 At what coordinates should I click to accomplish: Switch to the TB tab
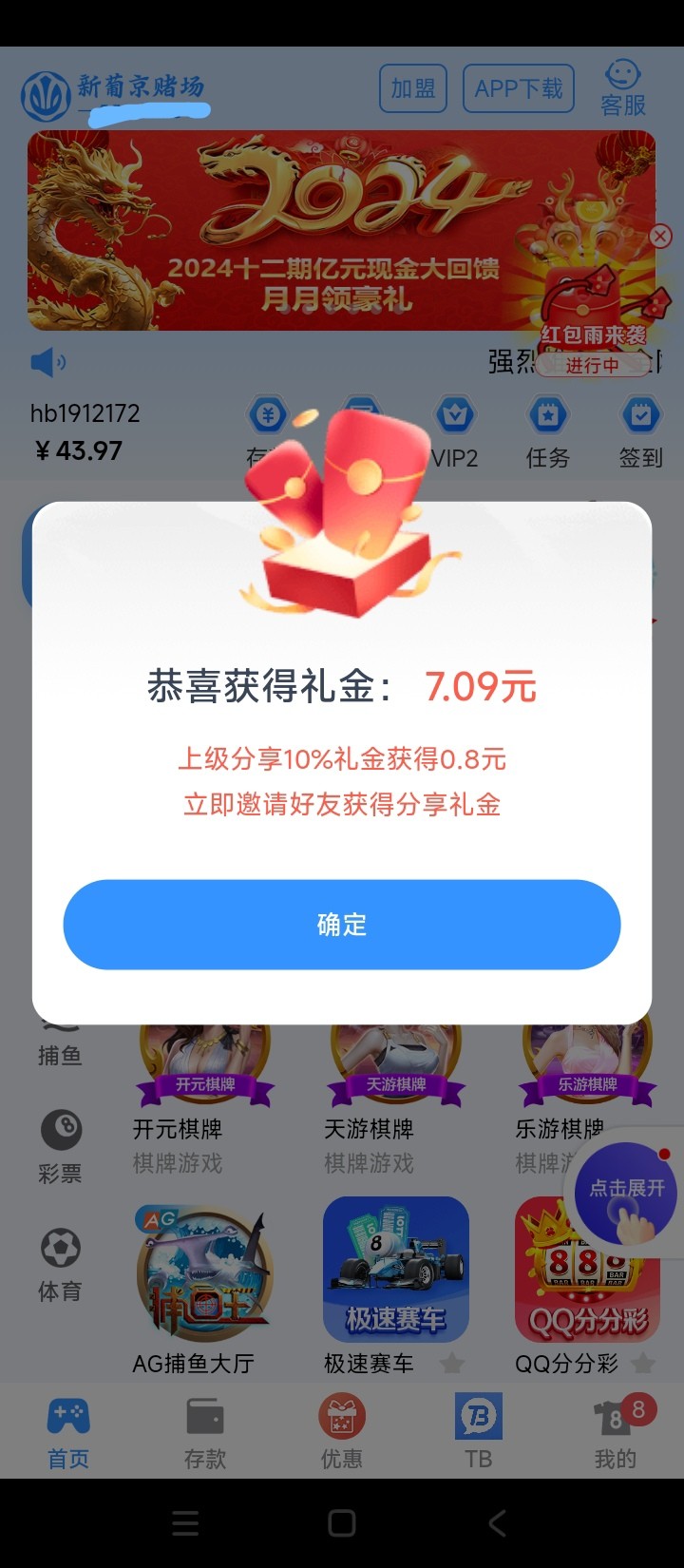(479, 1434)
